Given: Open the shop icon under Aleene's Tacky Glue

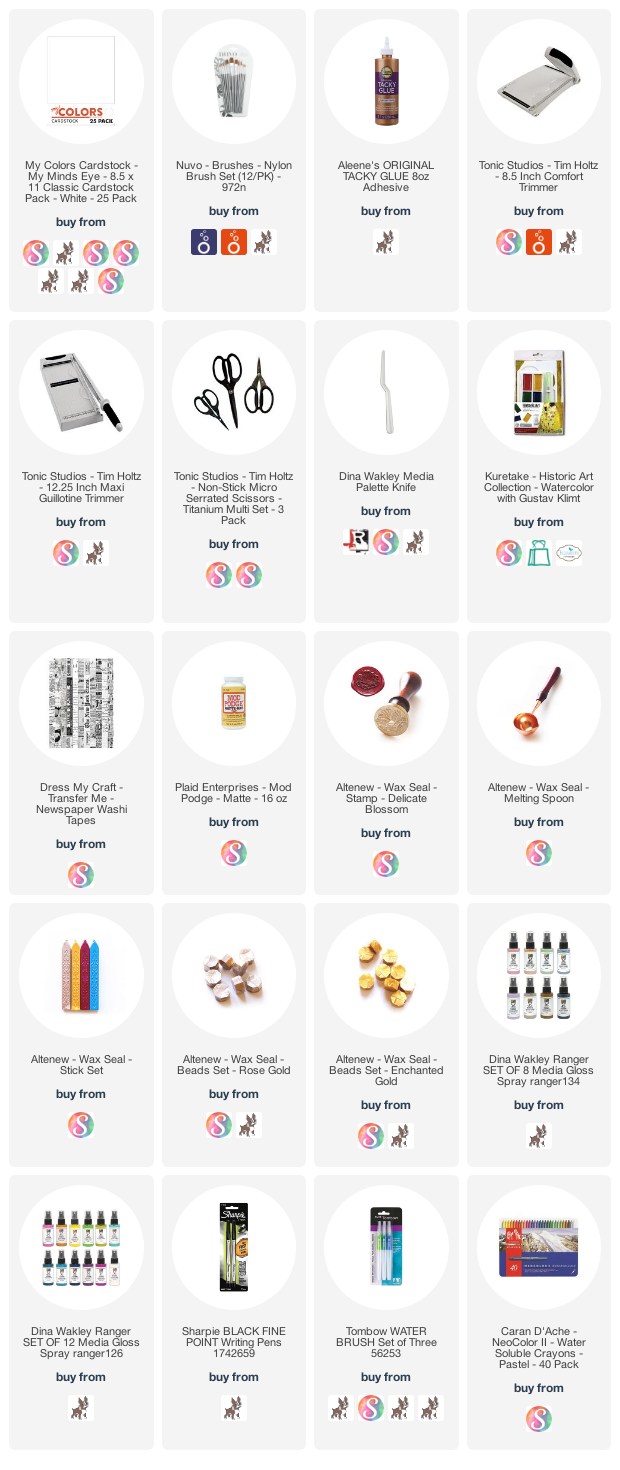Looking at the screenshot, I should coord(385,241).
